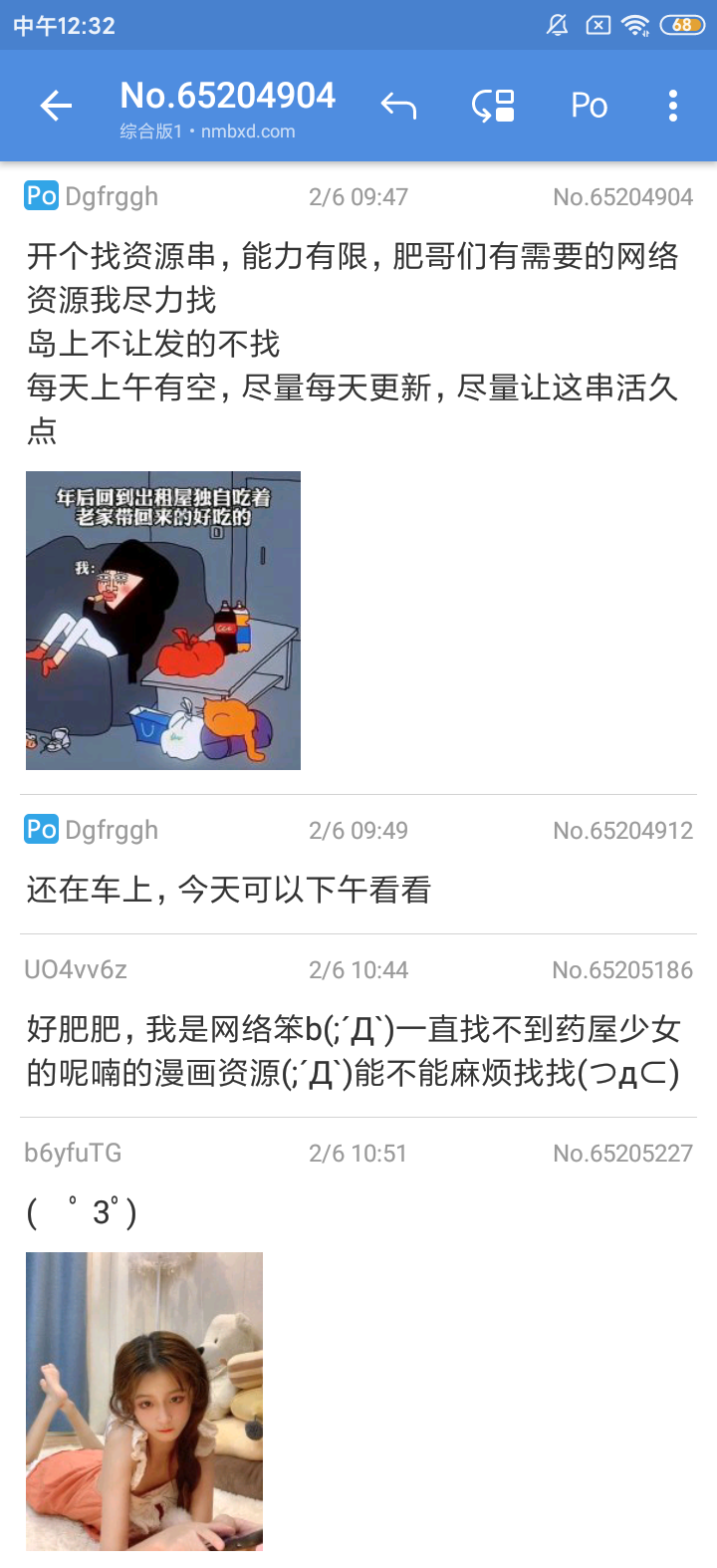Image resolution: width=717 pixels, height=1568 pixels.
Task: Open the photo in b6yfuTG's reply
Action: 144,1401
